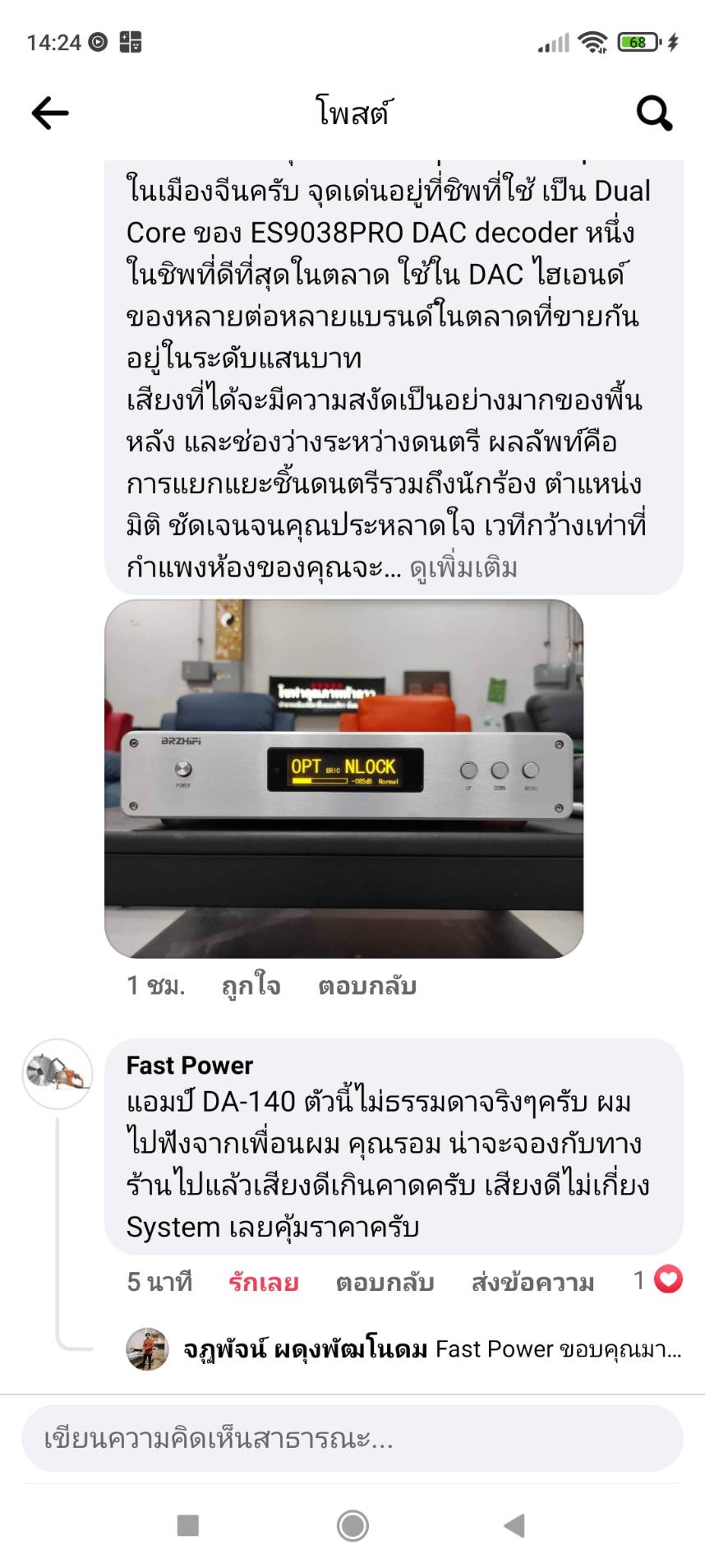Go to the system home screen
Image resolution: width=705 pixels, height=1568 pixels.
pyautogui.click(x=352, y=1525)
